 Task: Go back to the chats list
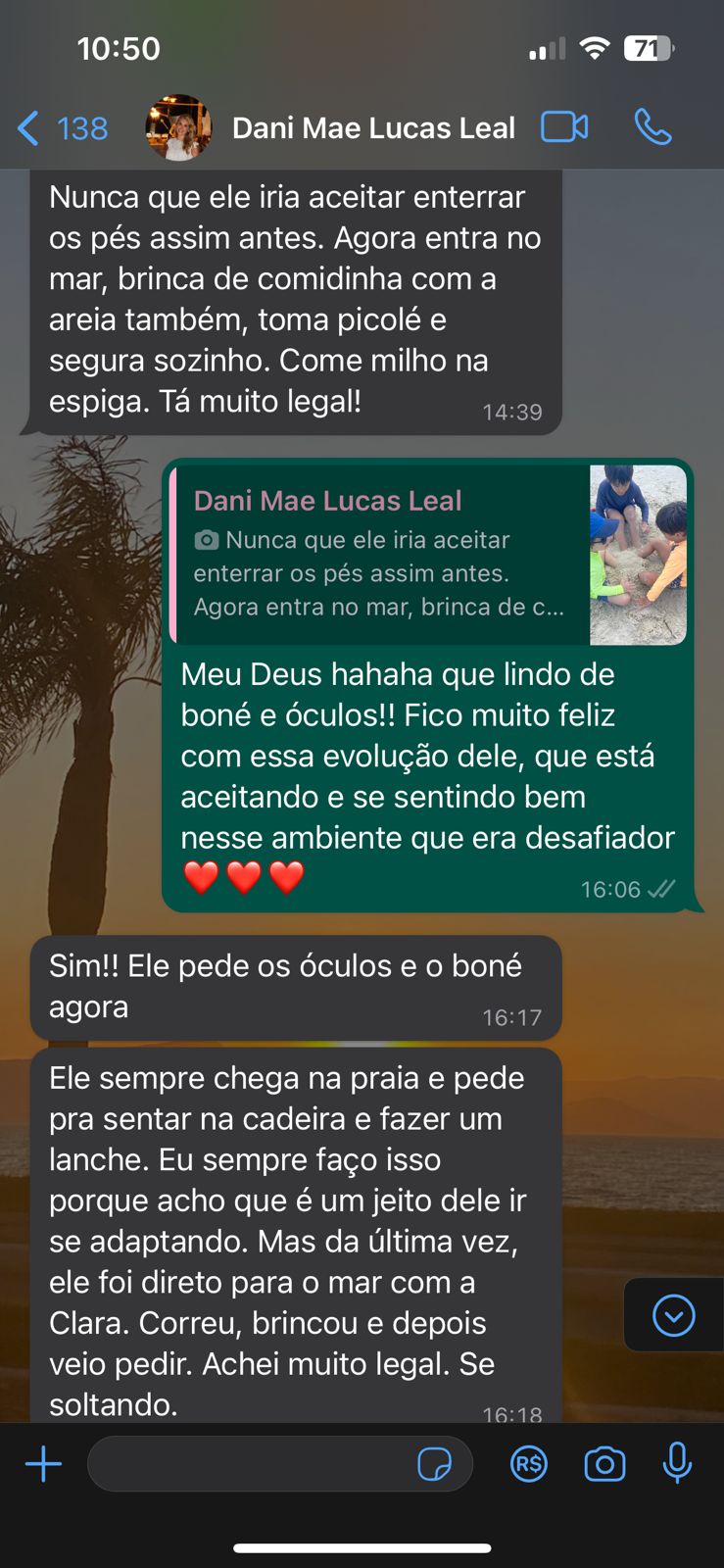pyautogui.click(x=62, y=128)
